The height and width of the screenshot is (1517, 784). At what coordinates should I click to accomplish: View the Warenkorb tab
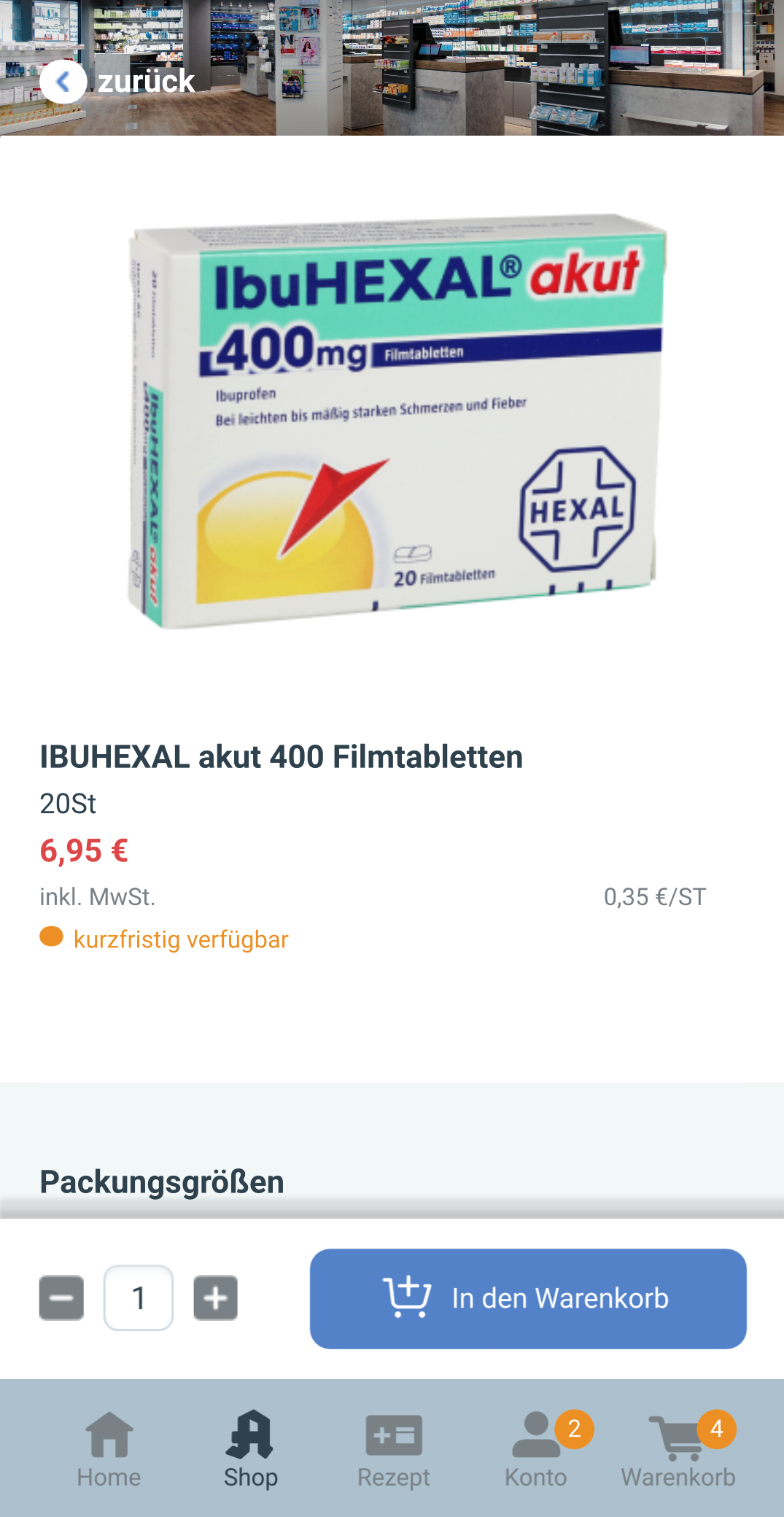click(x=678, y=1449)
